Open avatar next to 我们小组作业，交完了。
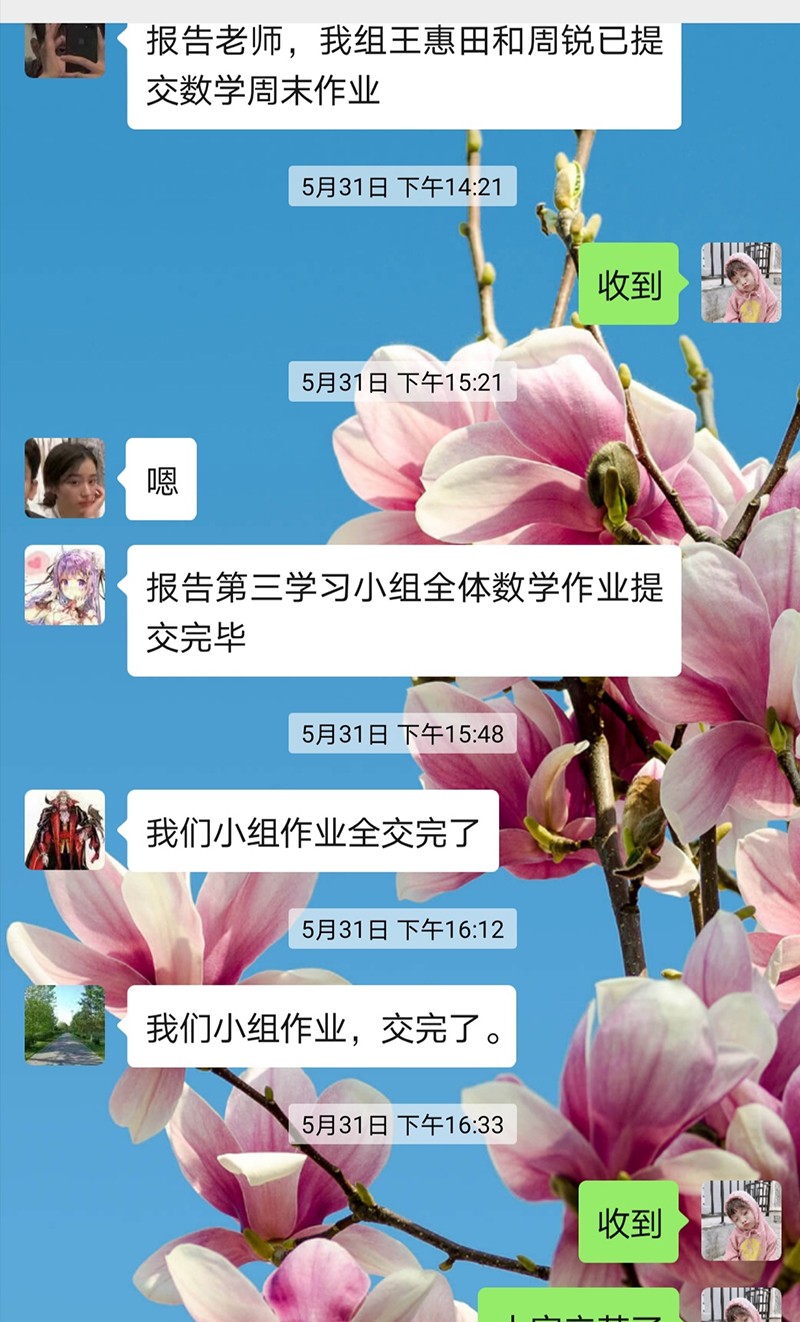 pos(65,1025)
